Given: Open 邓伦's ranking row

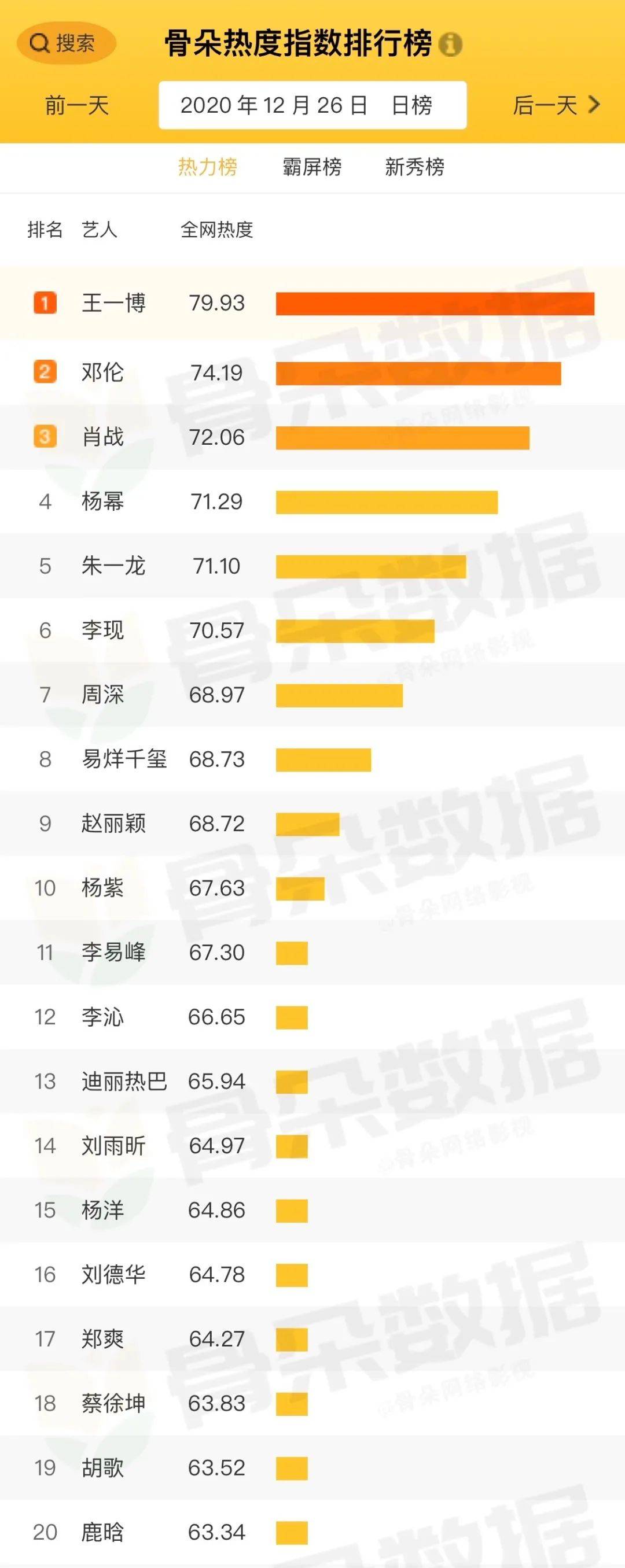Looking at the screenshot, I should 312,372.
